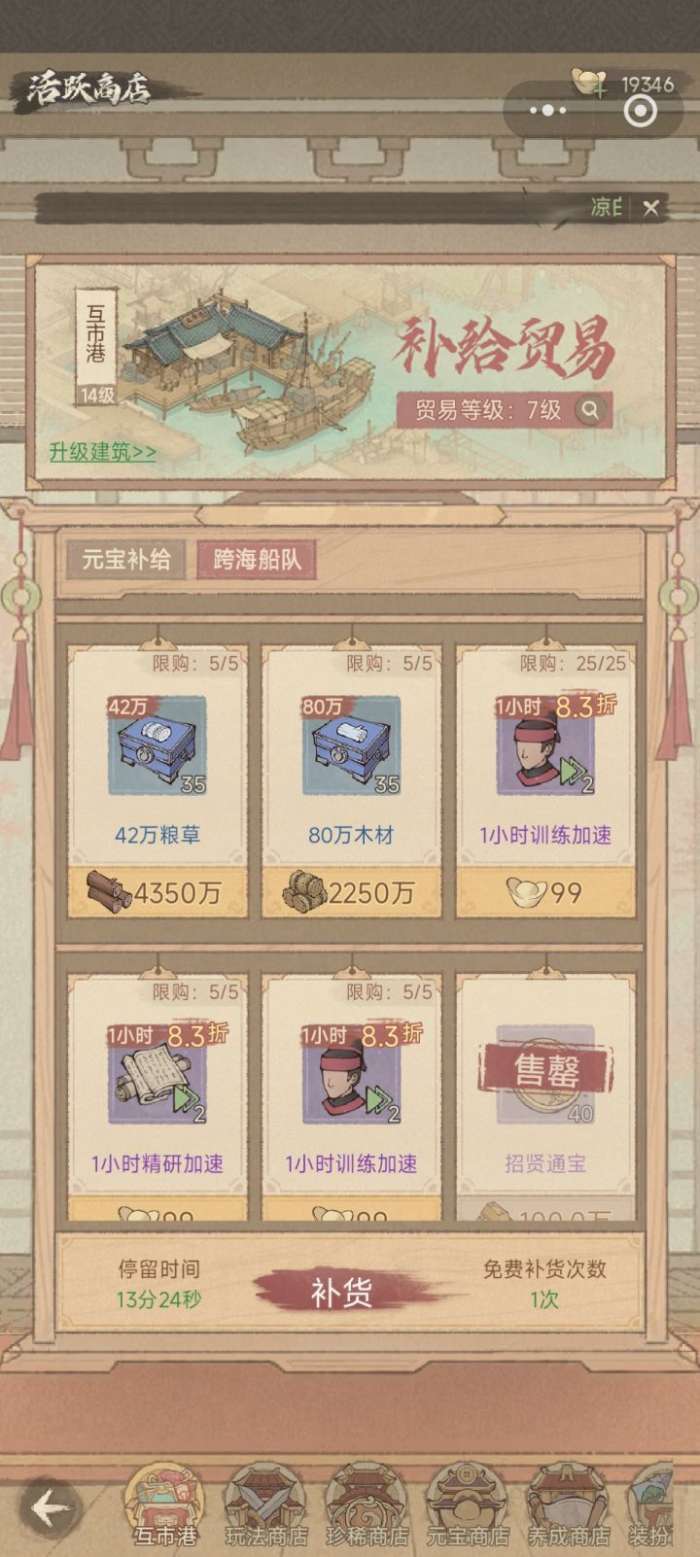The height and width of the screenshot is (1557, 700).
Task: Buy the 1小时精研加速 item
Action: (x=157, y=1100)
